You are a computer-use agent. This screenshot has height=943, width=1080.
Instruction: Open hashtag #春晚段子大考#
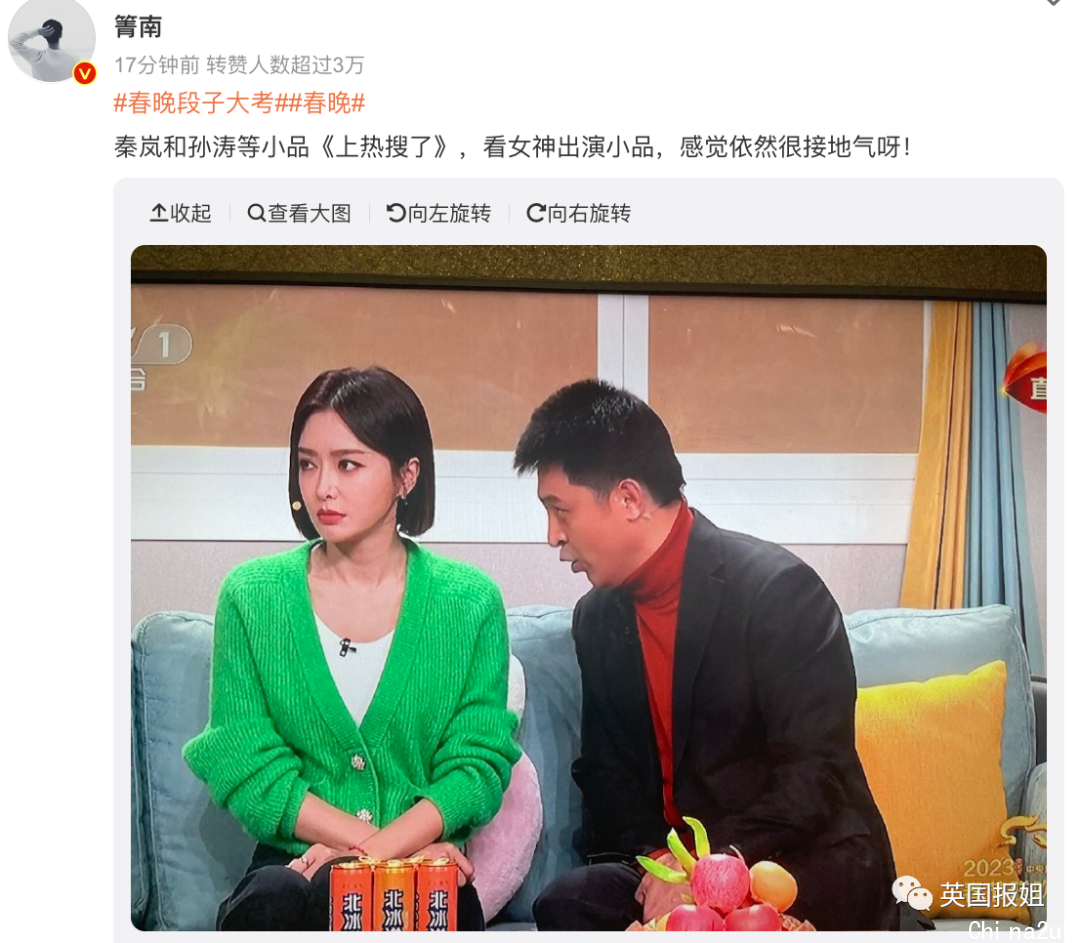coord(193,103)
